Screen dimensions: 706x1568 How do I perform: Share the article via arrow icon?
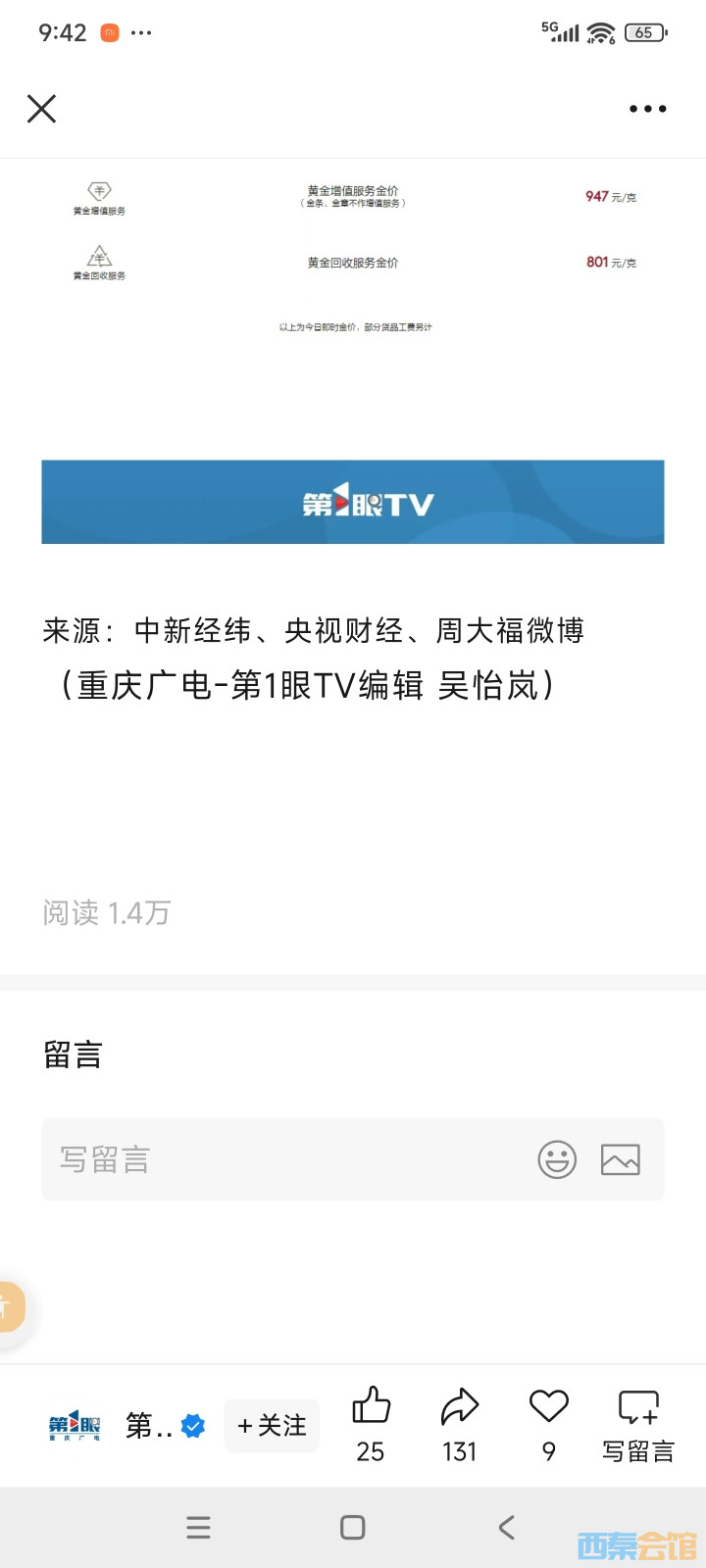459,1407
